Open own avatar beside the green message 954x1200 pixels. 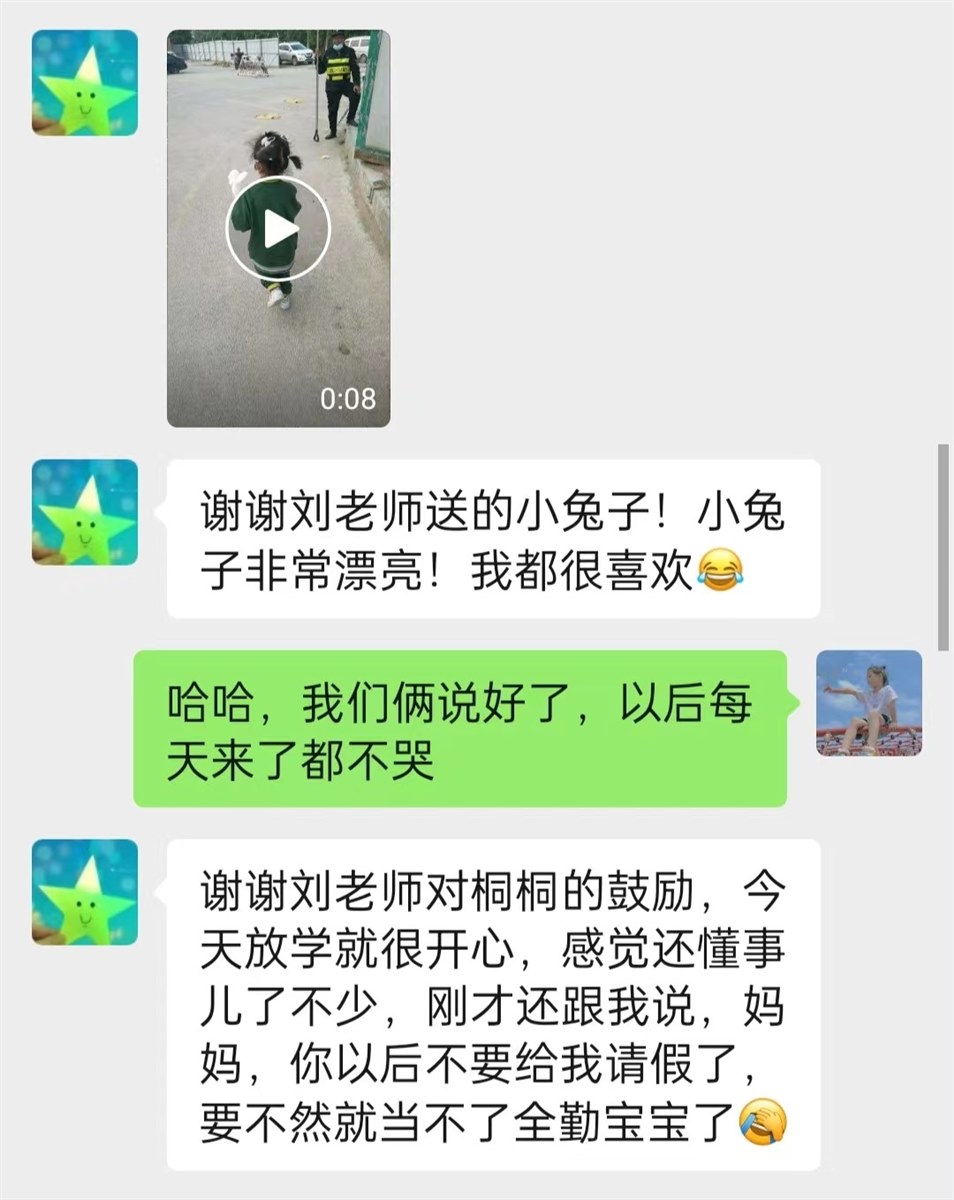[x=869, y=703]
